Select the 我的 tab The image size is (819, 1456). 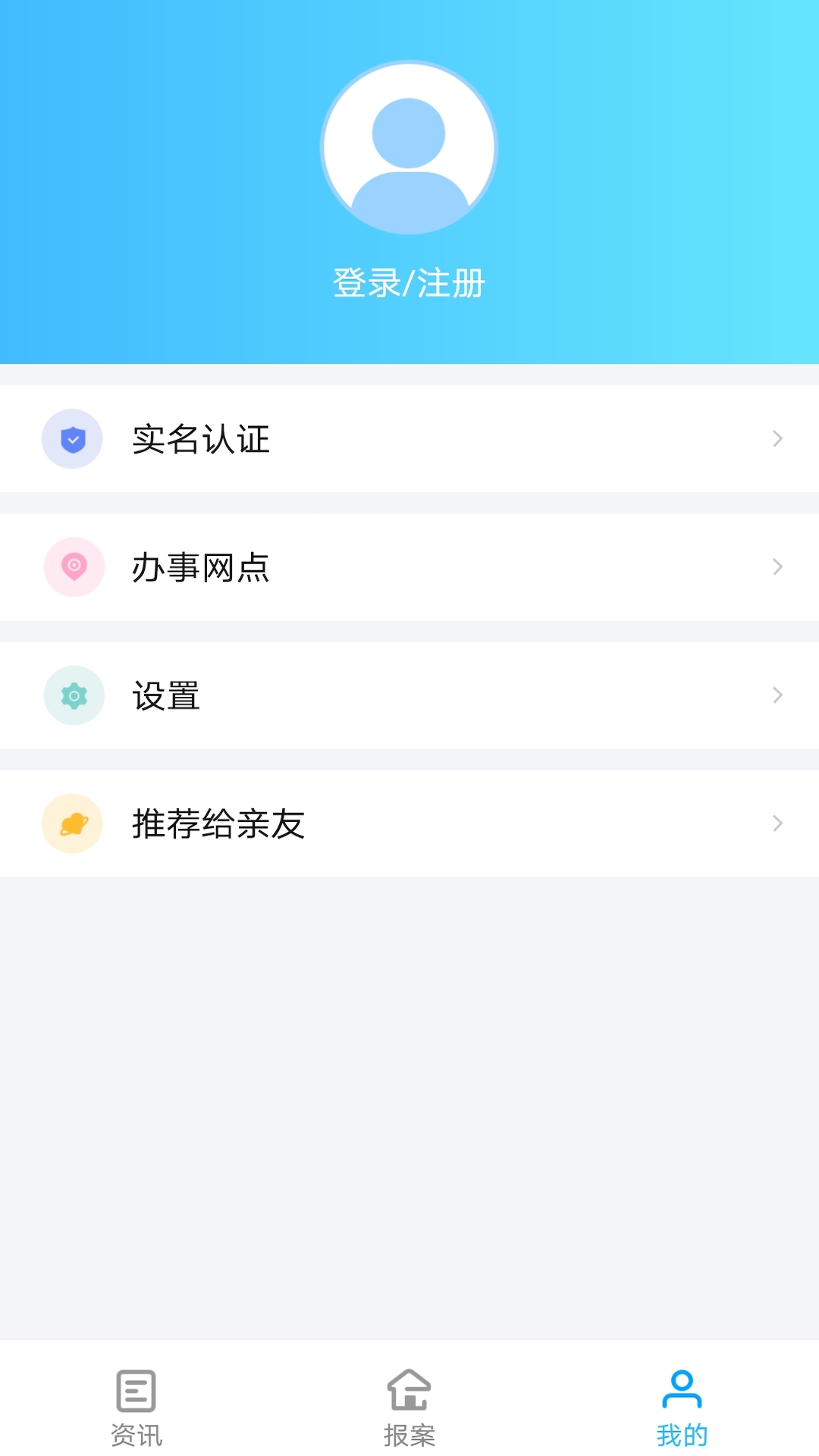(682, 1407)
